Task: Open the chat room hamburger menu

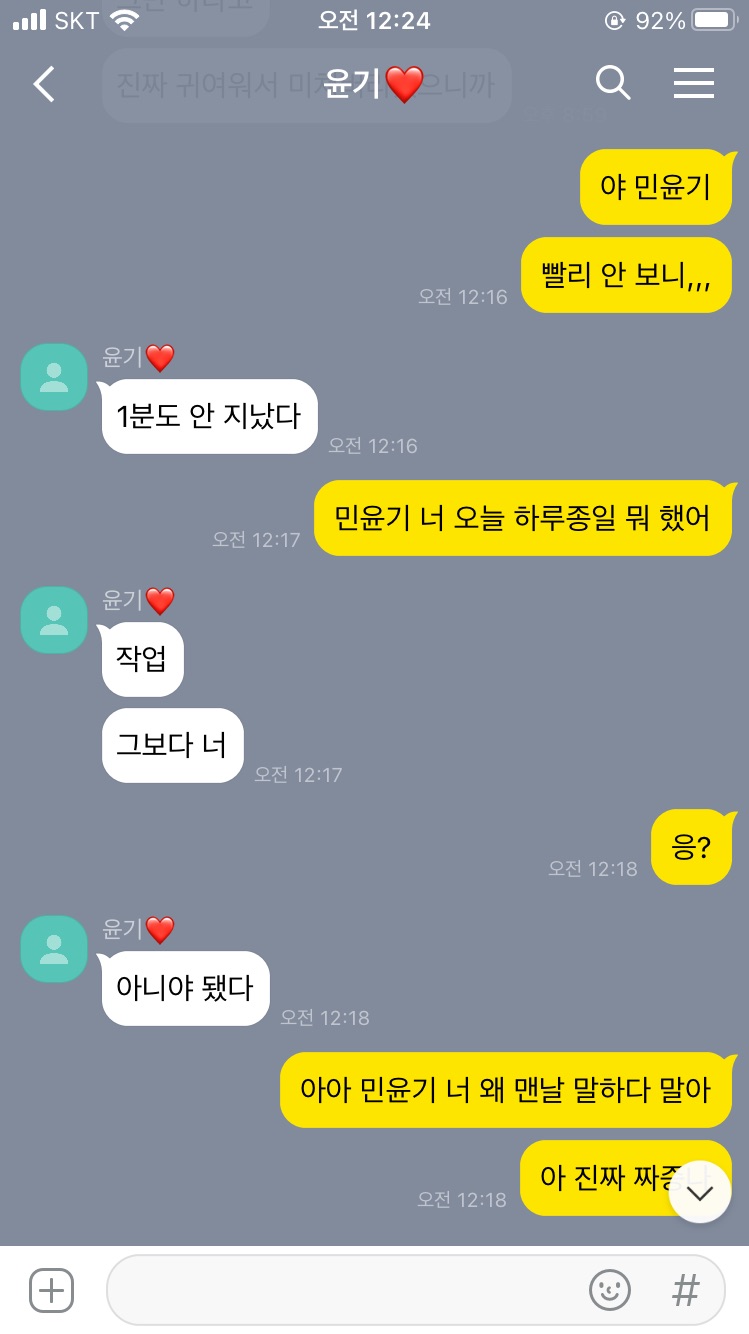Action: [x=694, y=83]
